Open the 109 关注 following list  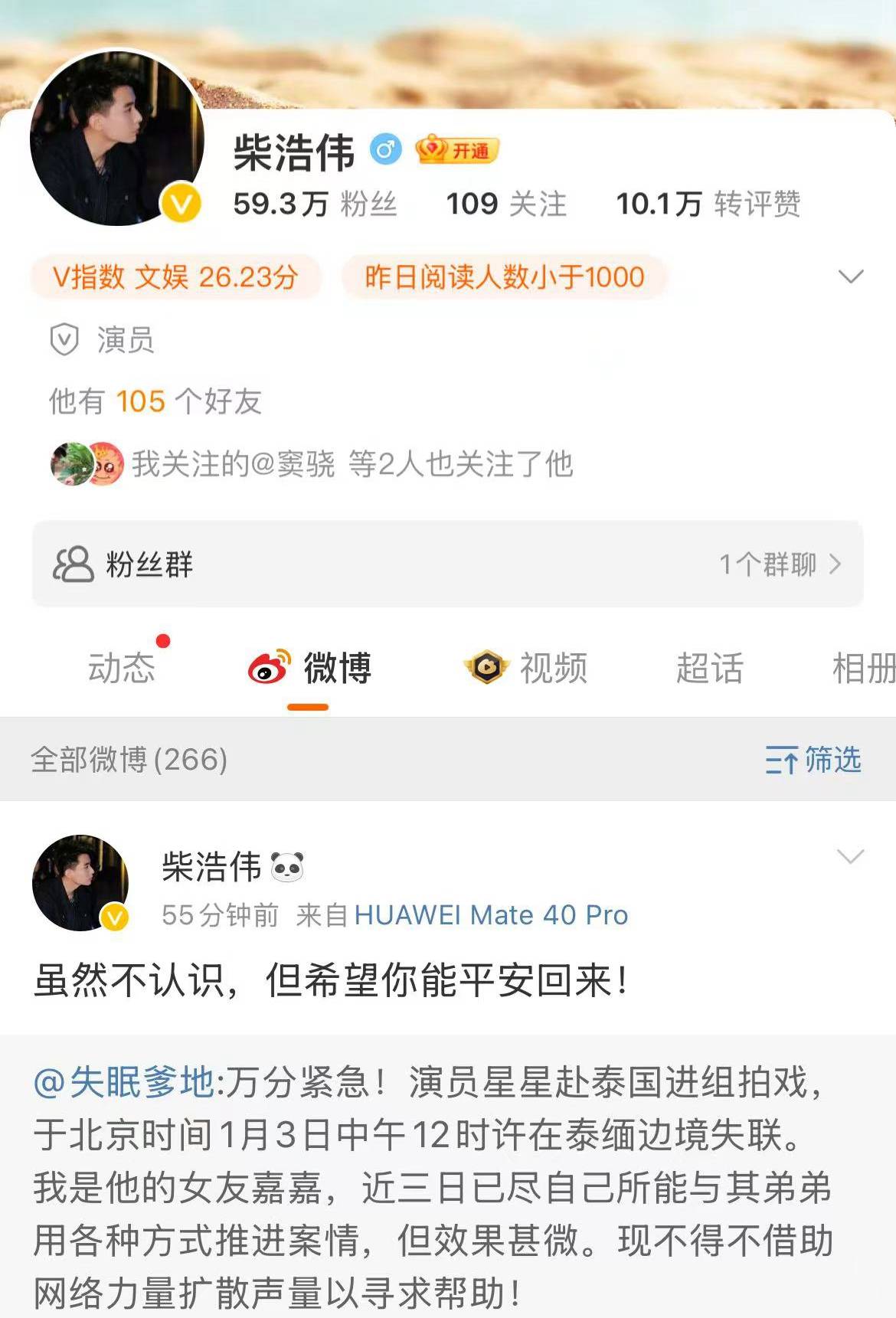tap(505, 204)
